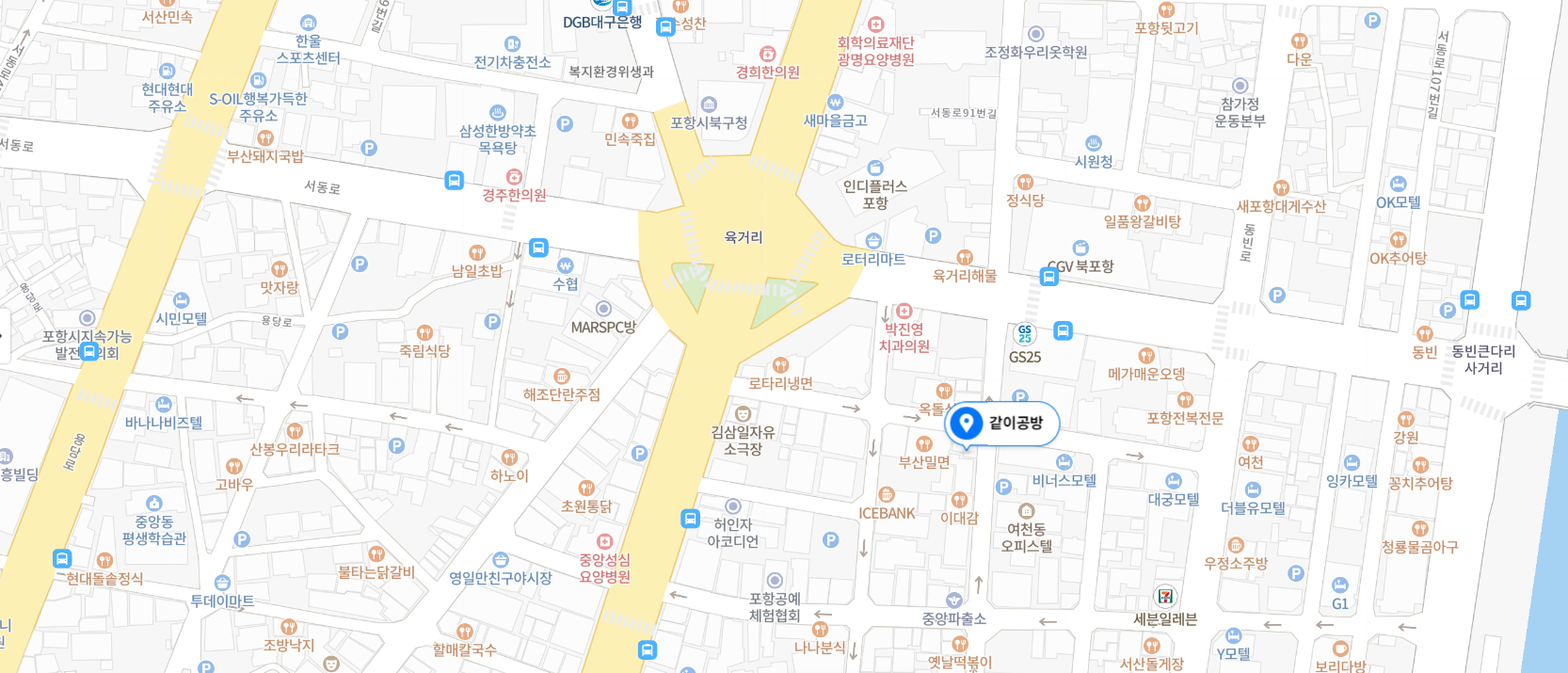Tap the bus stop beside 경주한의원

pos(454,180)
